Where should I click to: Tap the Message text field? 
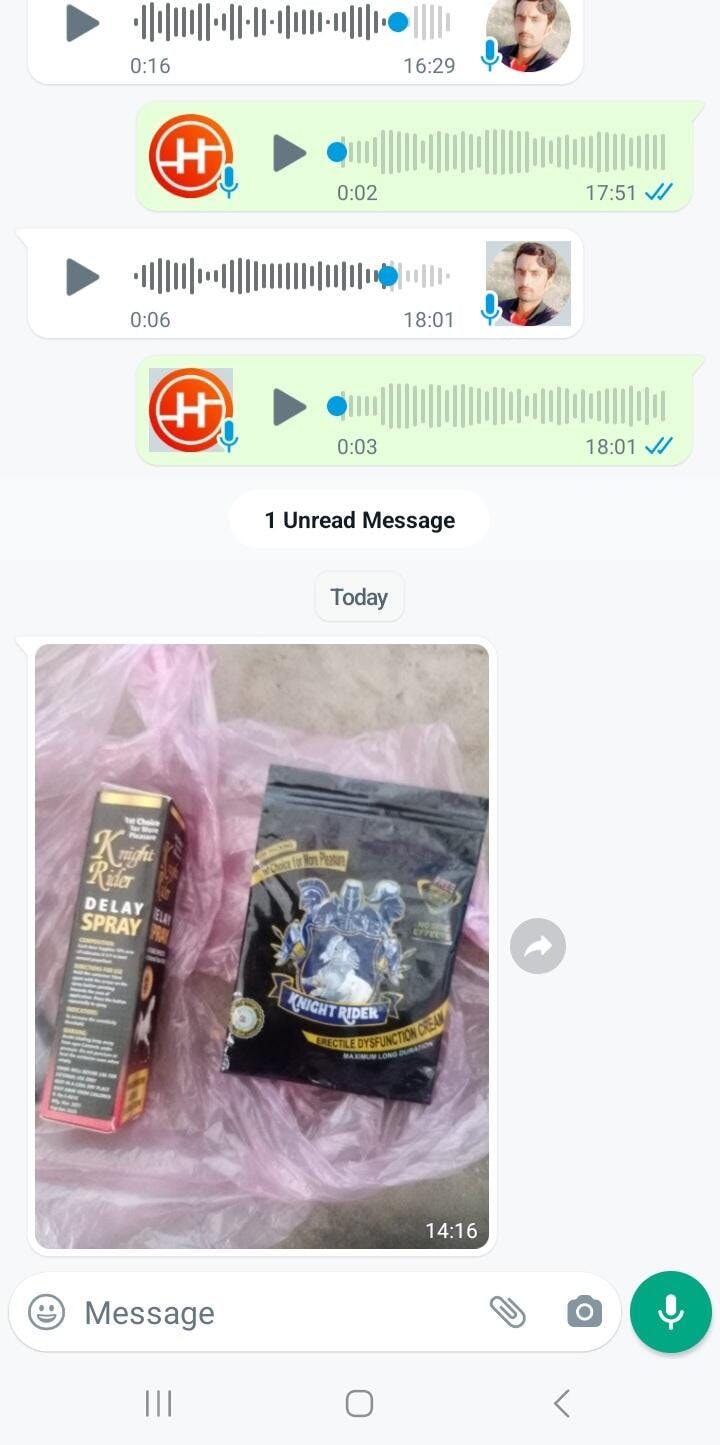point(270,1312)
